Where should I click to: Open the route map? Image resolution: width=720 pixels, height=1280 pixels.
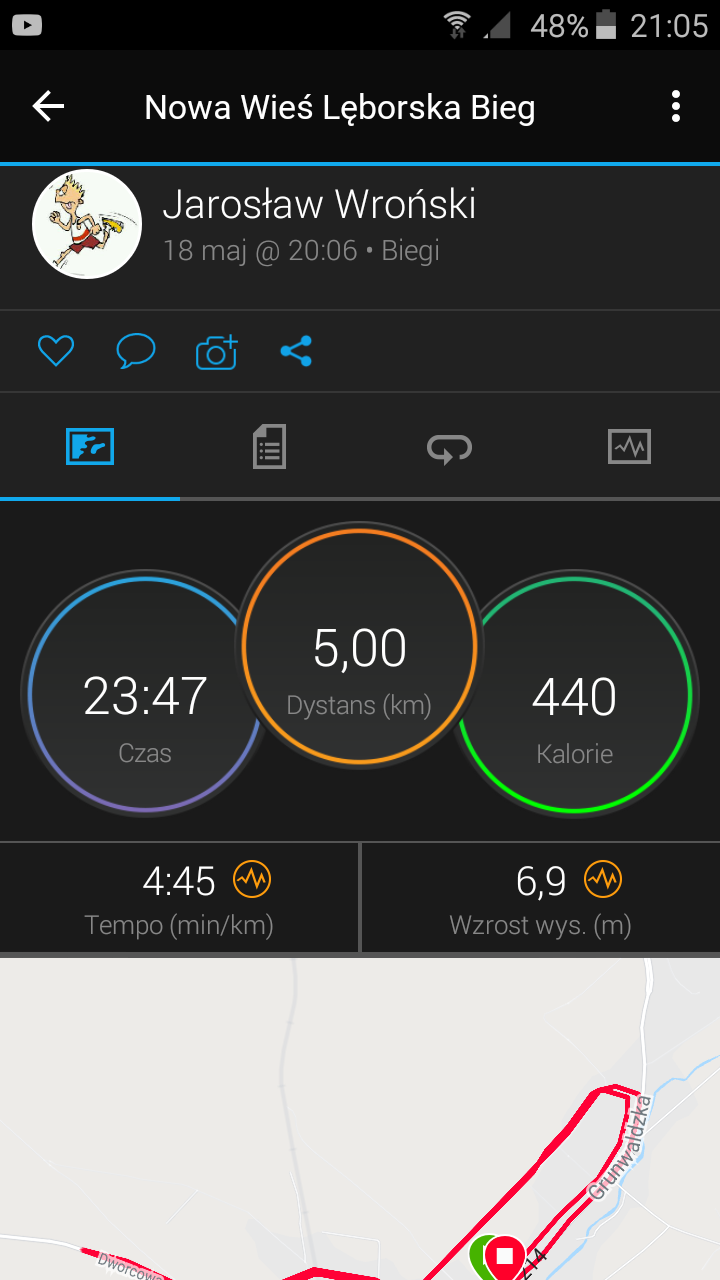(x=360, y=1120)
